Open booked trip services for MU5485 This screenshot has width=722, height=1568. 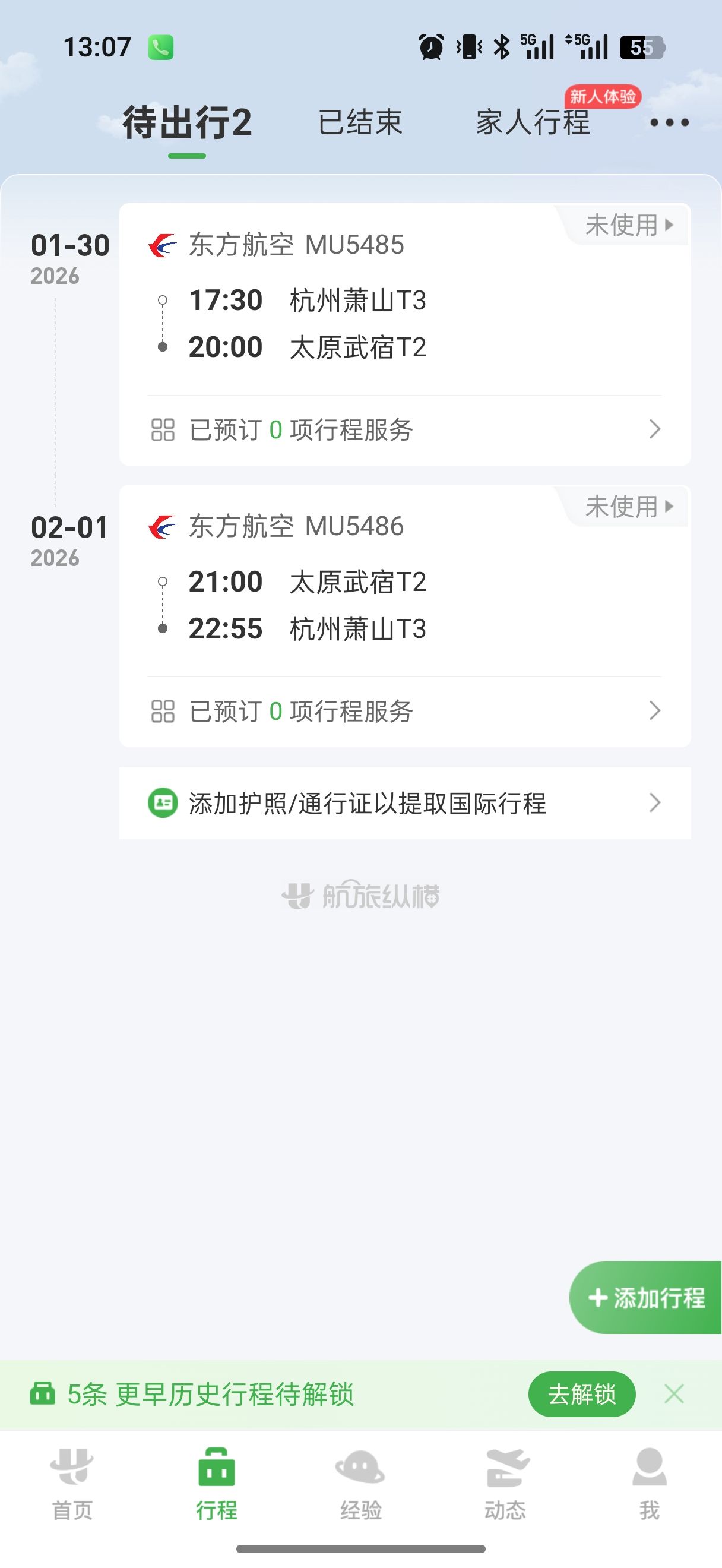tap(405, 430)
